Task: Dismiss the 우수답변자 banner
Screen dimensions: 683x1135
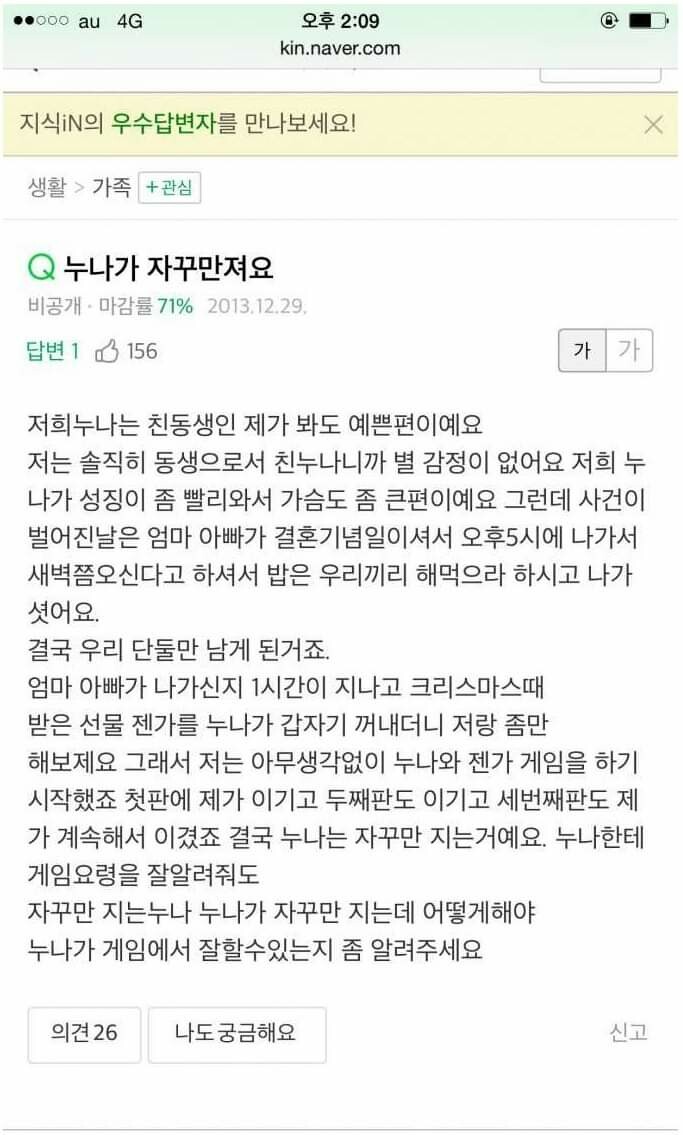Action: [653, 124]
